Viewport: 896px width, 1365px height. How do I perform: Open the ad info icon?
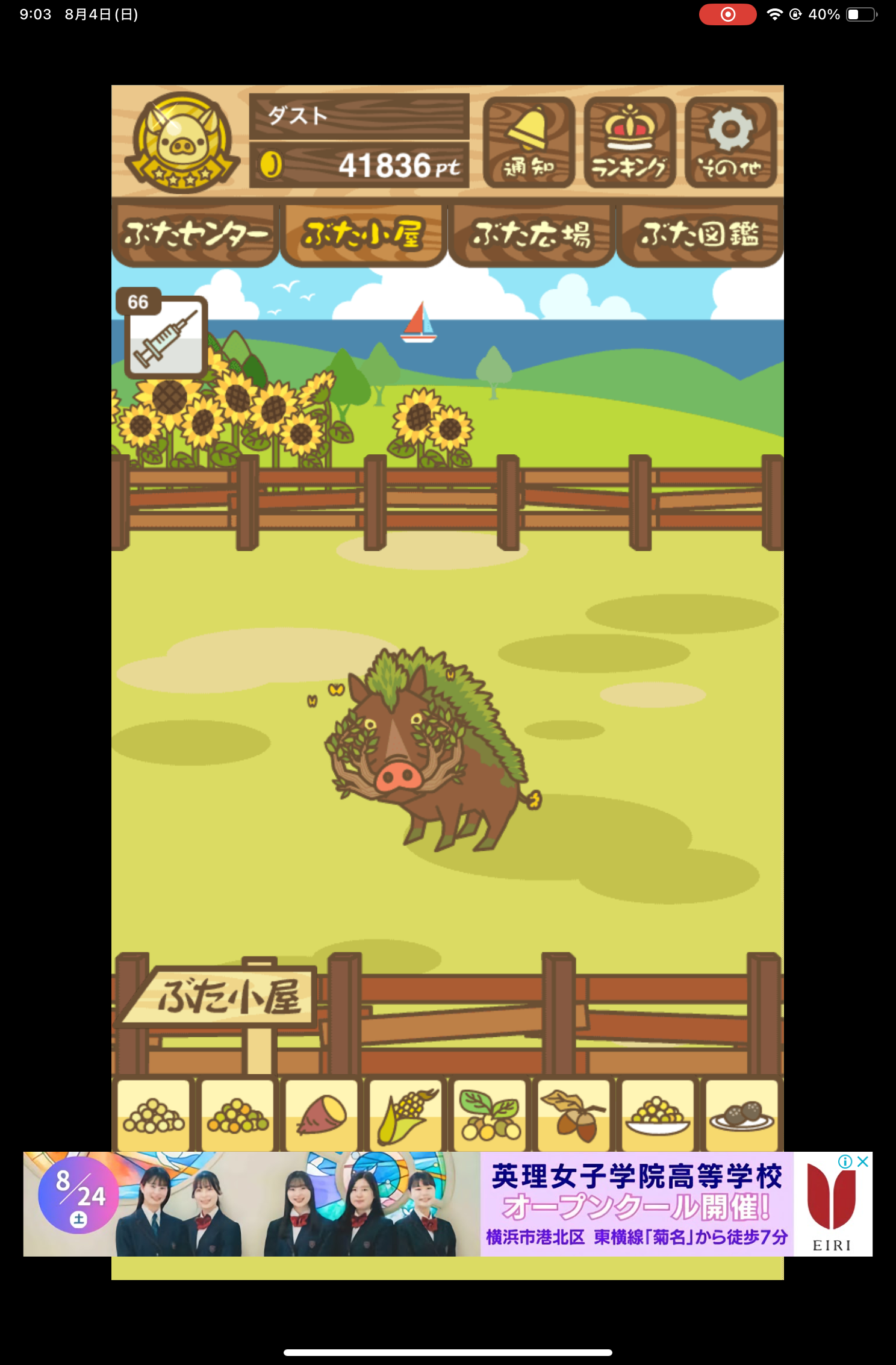pos(845,1162)
